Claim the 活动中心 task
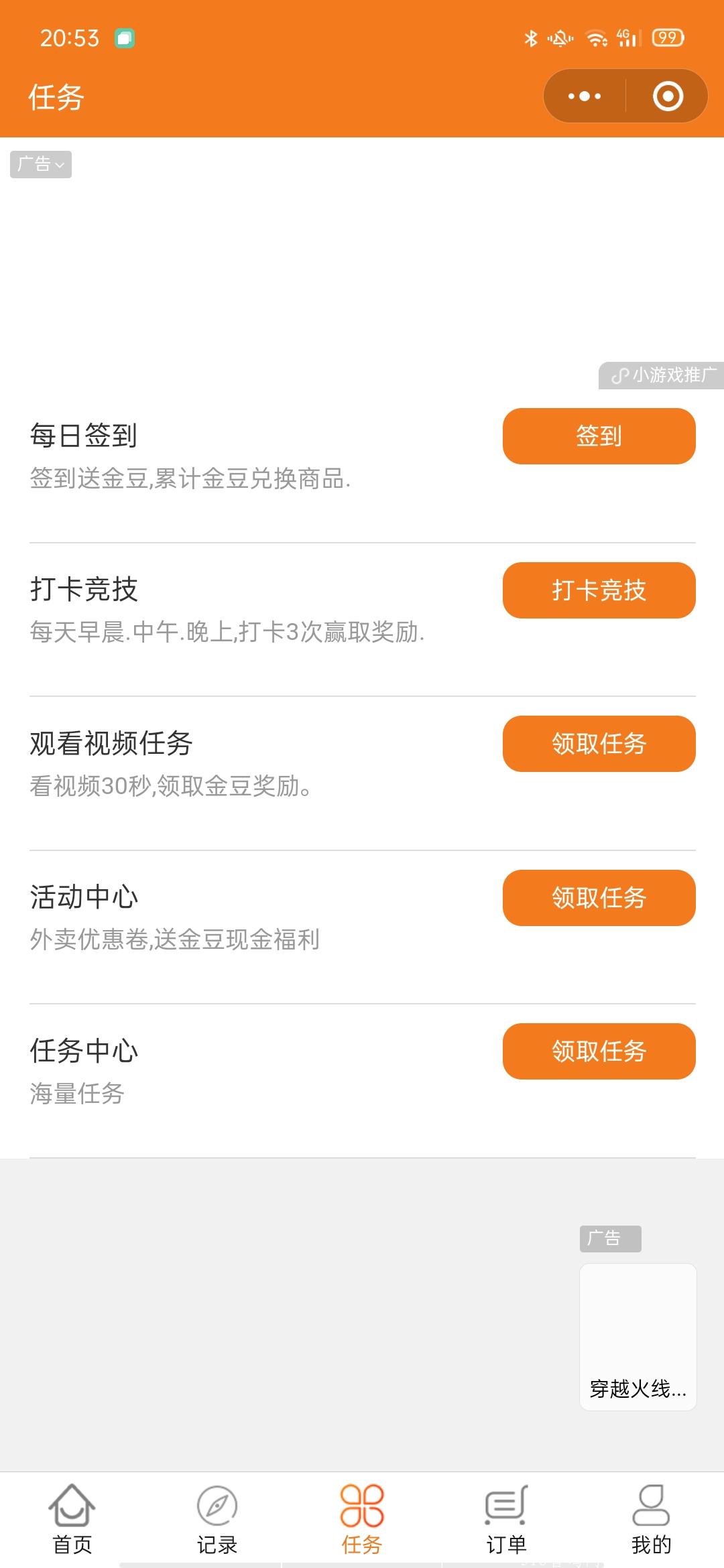 (599, 898)
